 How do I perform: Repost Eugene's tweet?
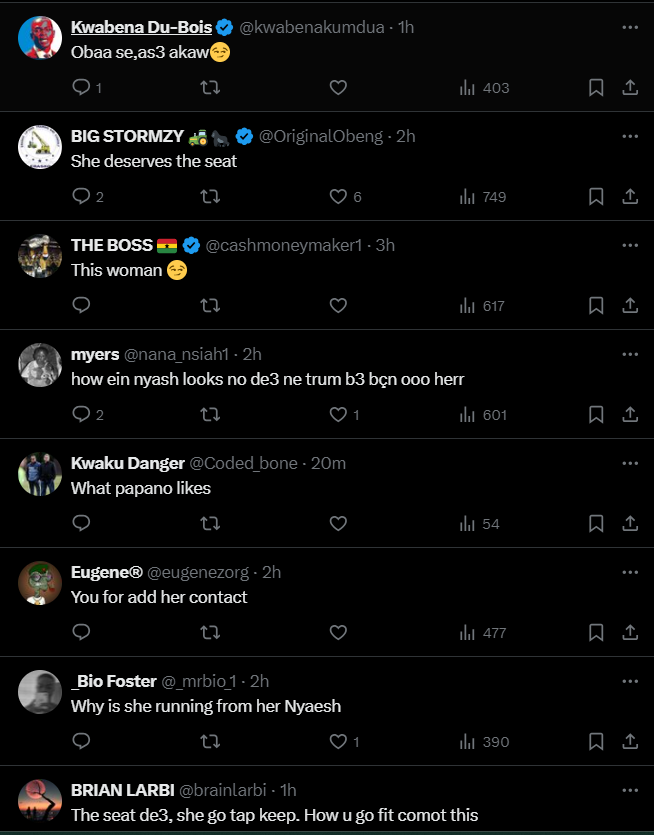210,633
